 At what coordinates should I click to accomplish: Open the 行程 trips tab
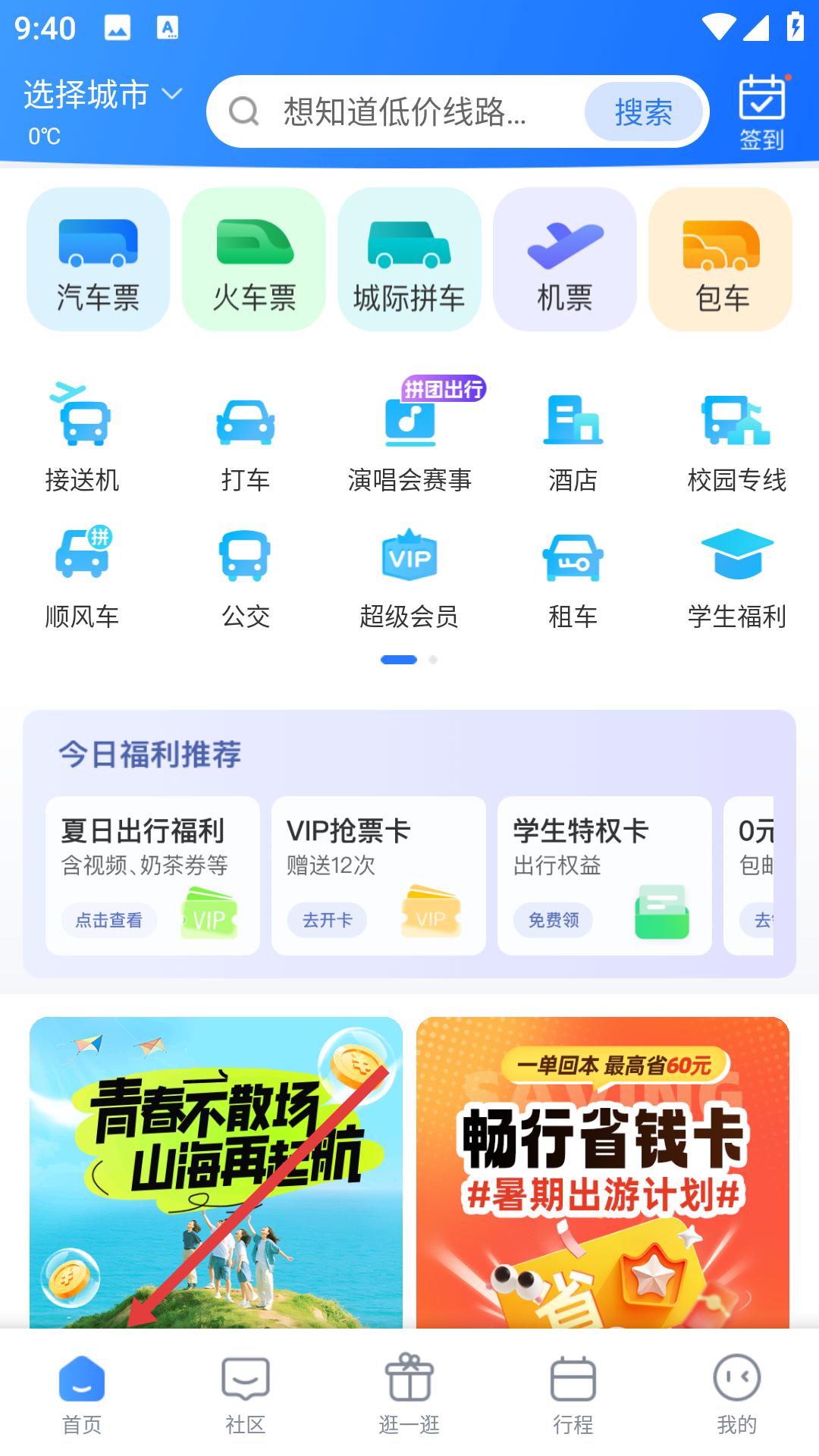coord(573,1395)
